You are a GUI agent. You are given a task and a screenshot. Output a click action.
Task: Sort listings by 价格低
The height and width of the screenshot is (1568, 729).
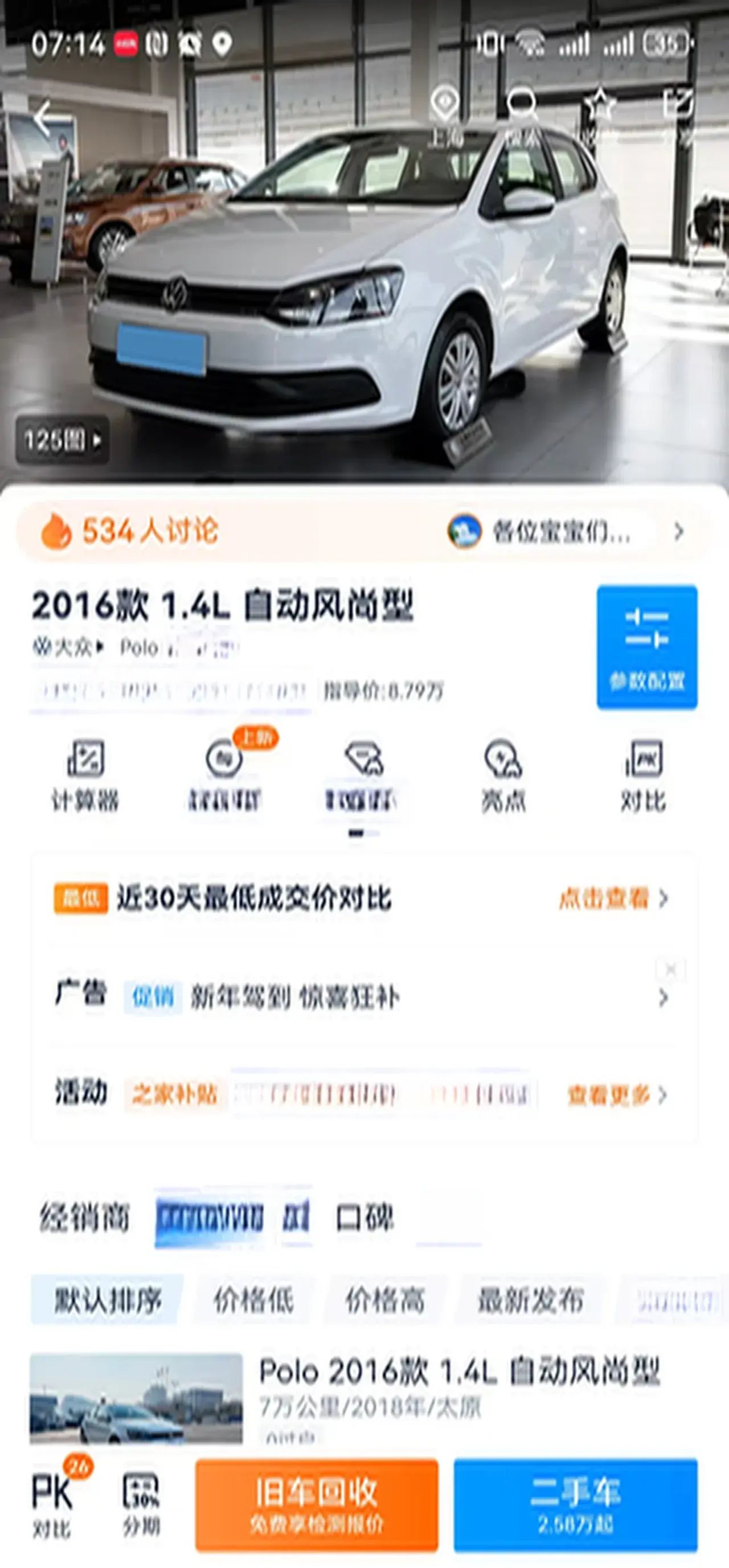point(253,1300)
